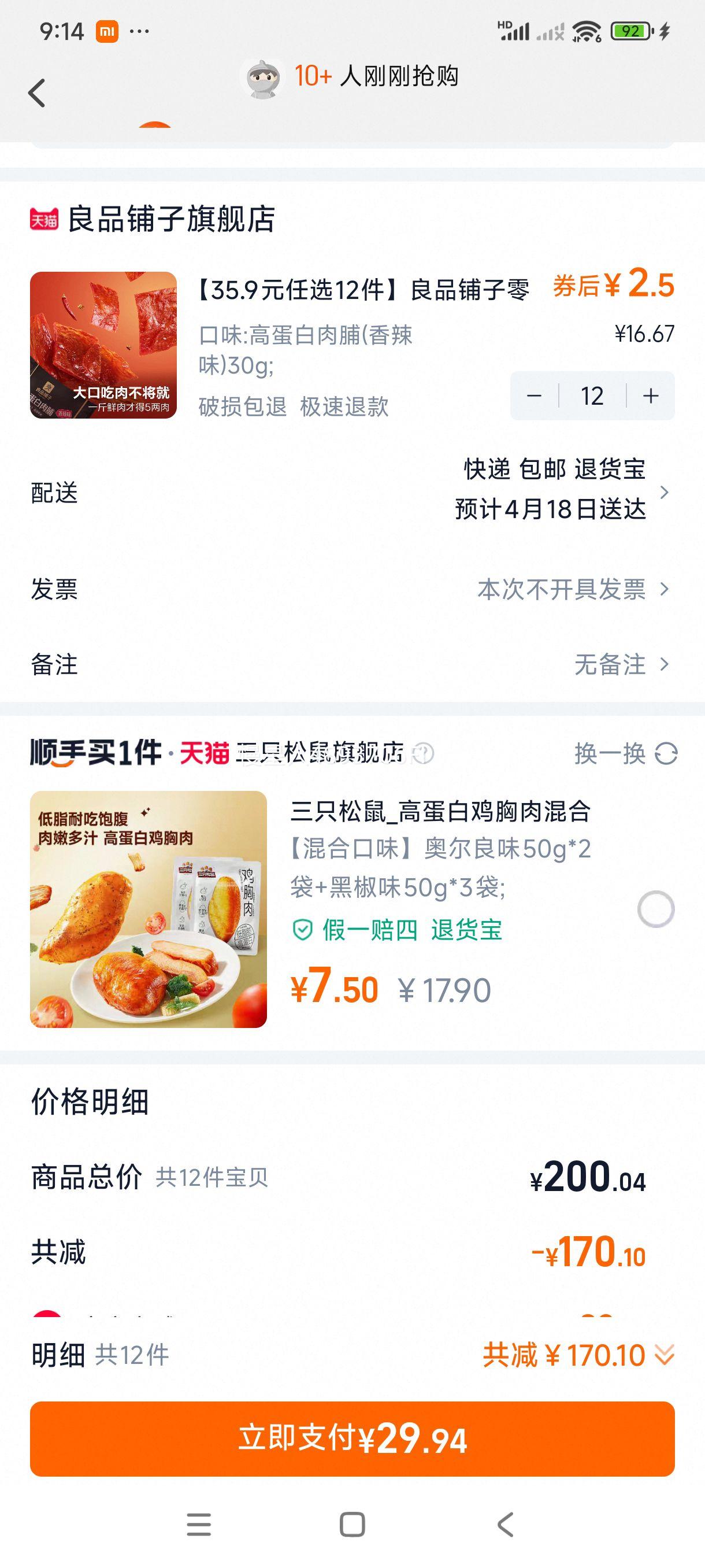Increase quantity using the plus stepper
This screenshot has width=705, height=1568.
(x=650, y=395)
